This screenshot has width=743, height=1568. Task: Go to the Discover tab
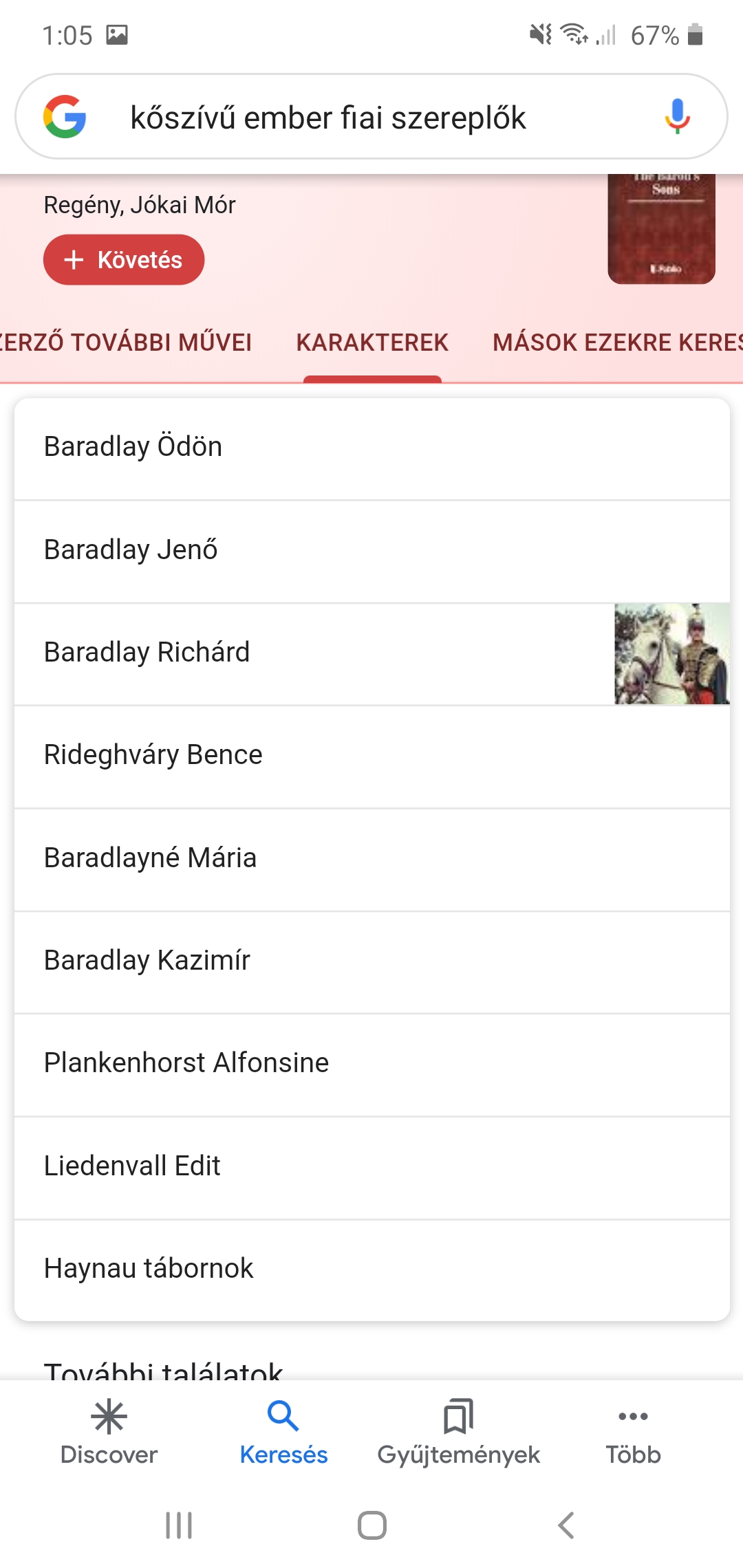pos(109,1432)
